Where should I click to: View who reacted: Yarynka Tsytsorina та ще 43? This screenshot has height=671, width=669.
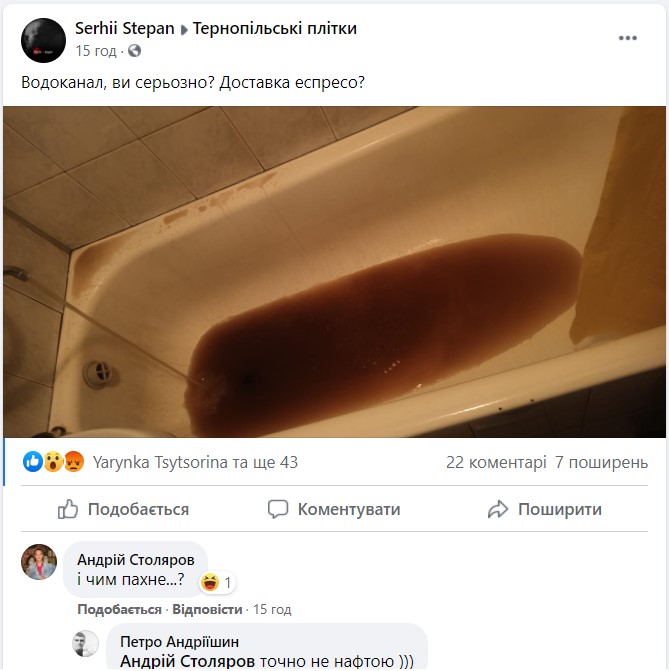[x=195, y=463]
